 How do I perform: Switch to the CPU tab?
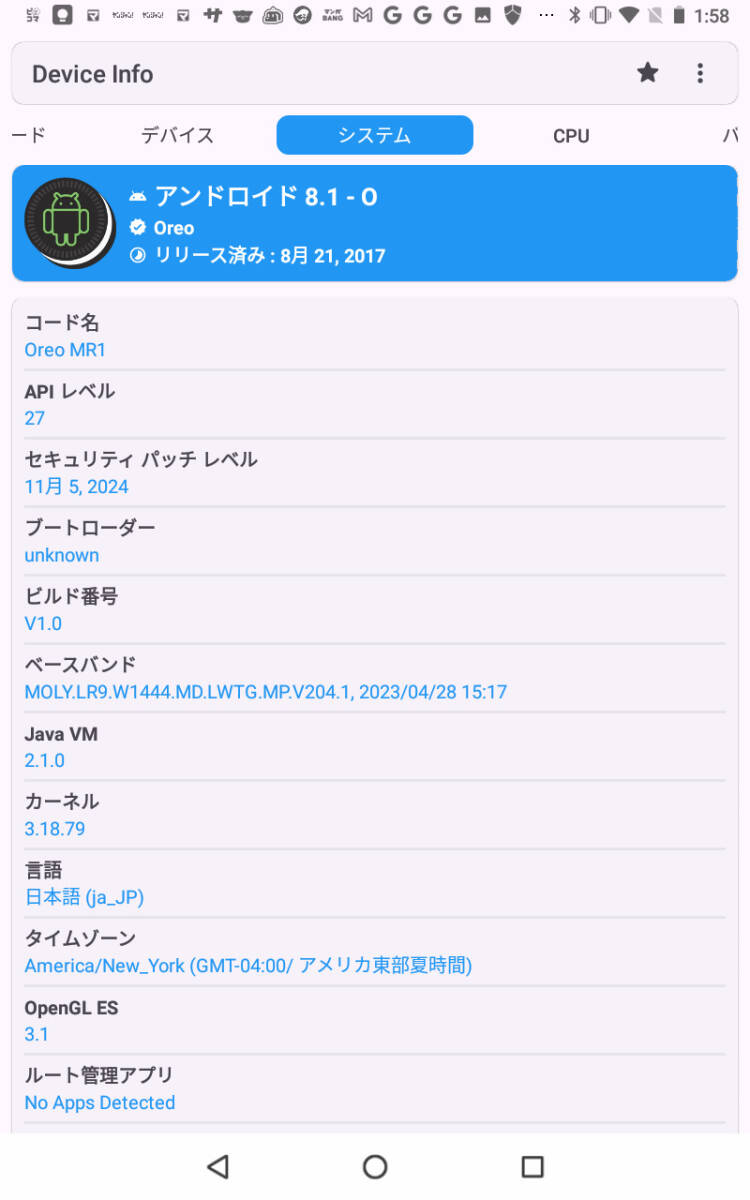pos(571,136)
